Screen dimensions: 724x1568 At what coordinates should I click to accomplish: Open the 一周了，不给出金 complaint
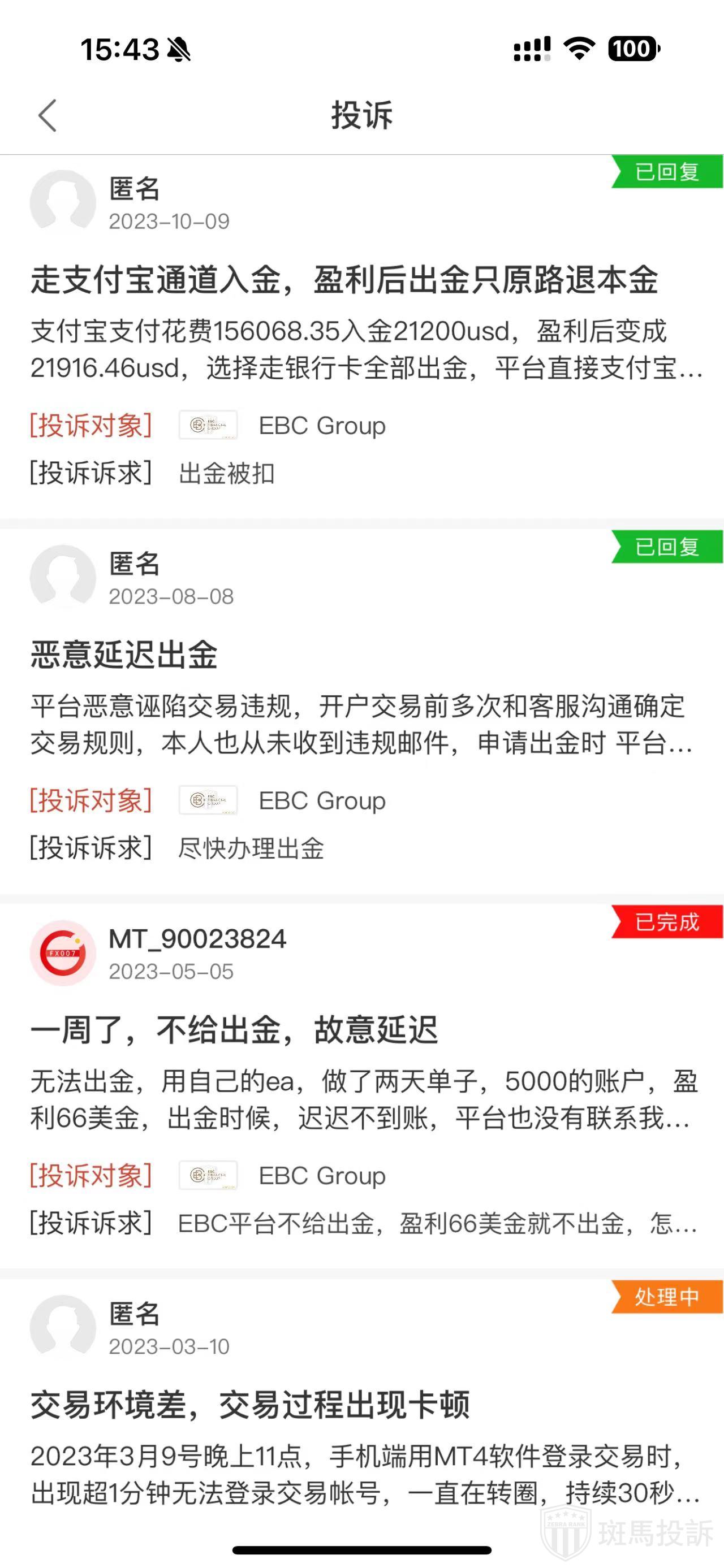pos(234,1030)
